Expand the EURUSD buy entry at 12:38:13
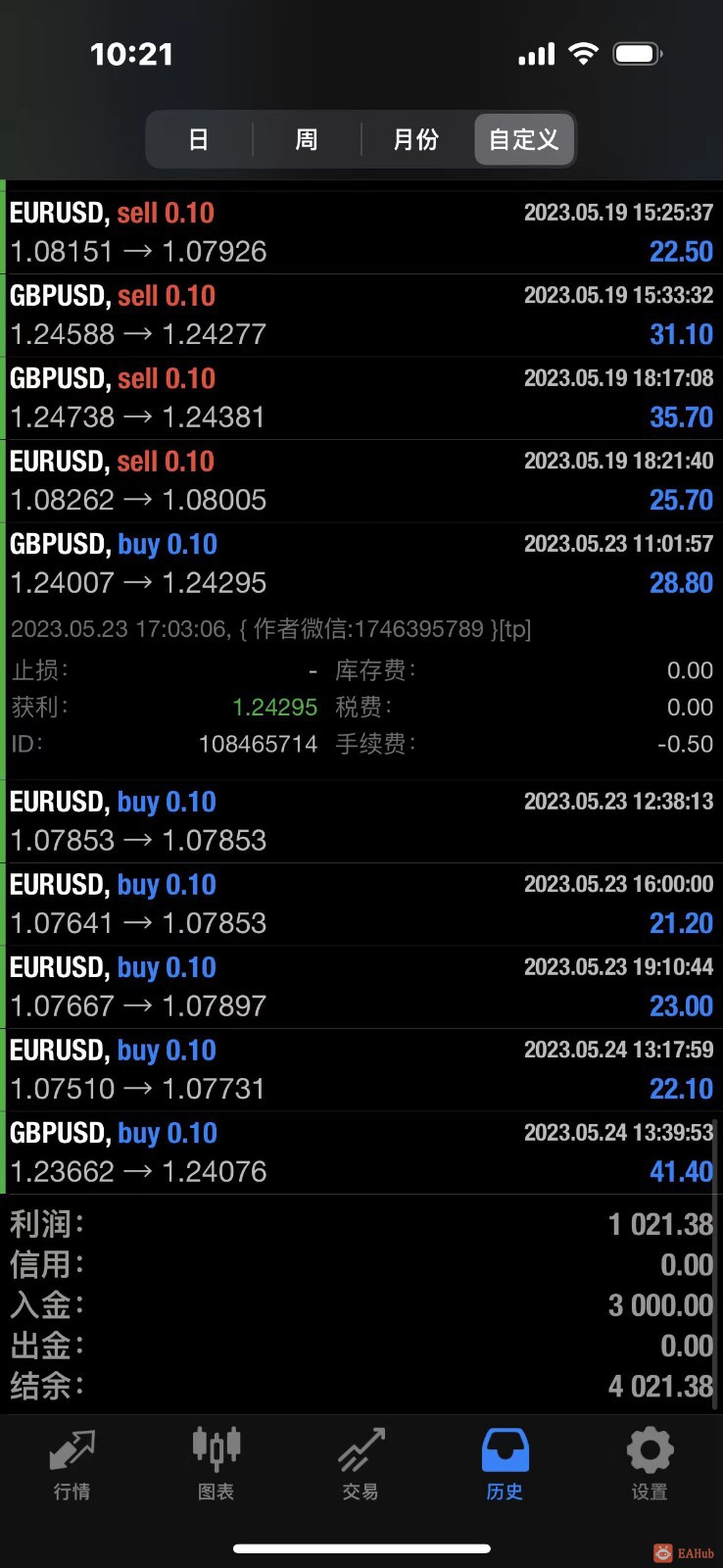Screen dimensions: 723x1568 (x=361, y=821)
